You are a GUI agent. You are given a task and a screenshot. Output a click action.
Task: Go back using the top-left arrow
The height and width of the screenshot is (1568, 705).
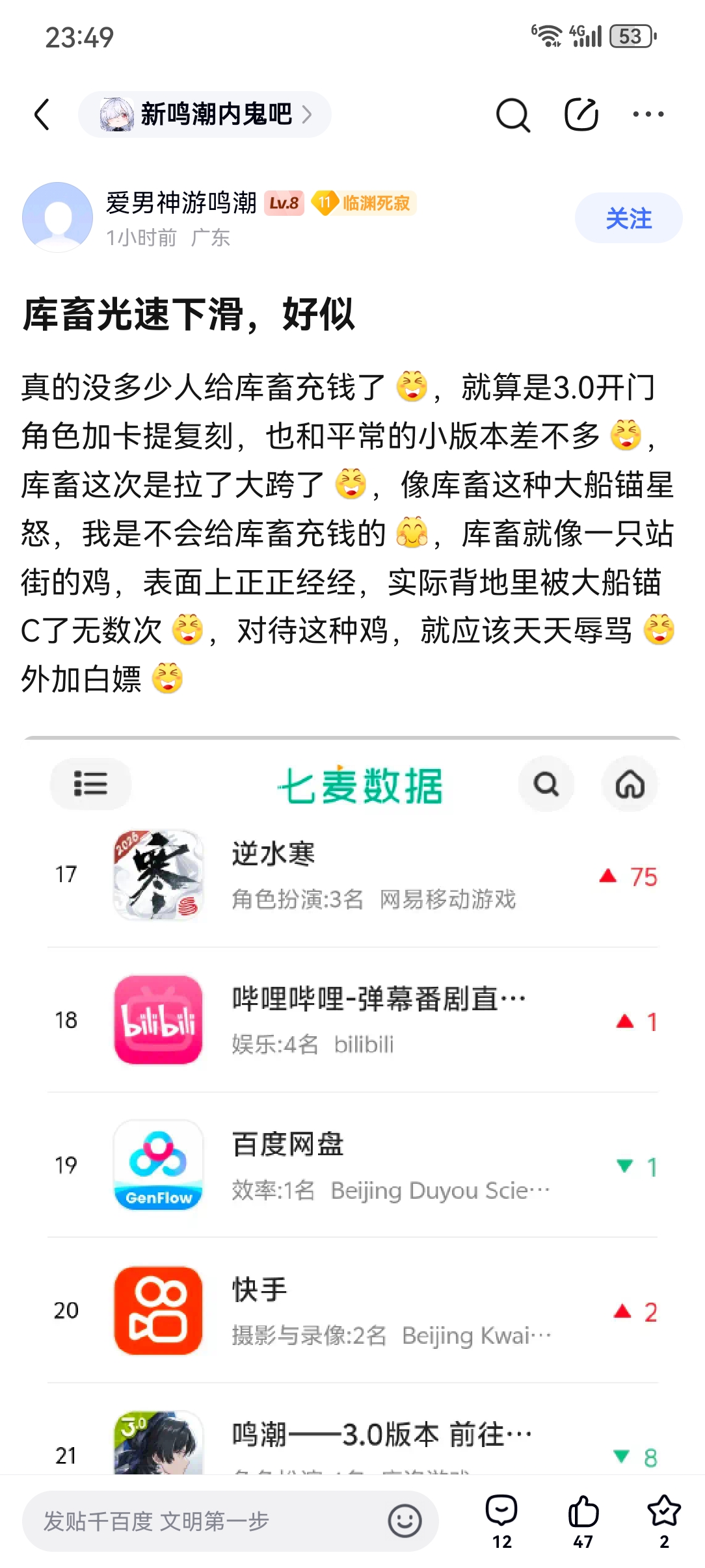pyautogui.click(x=42, y=115)
